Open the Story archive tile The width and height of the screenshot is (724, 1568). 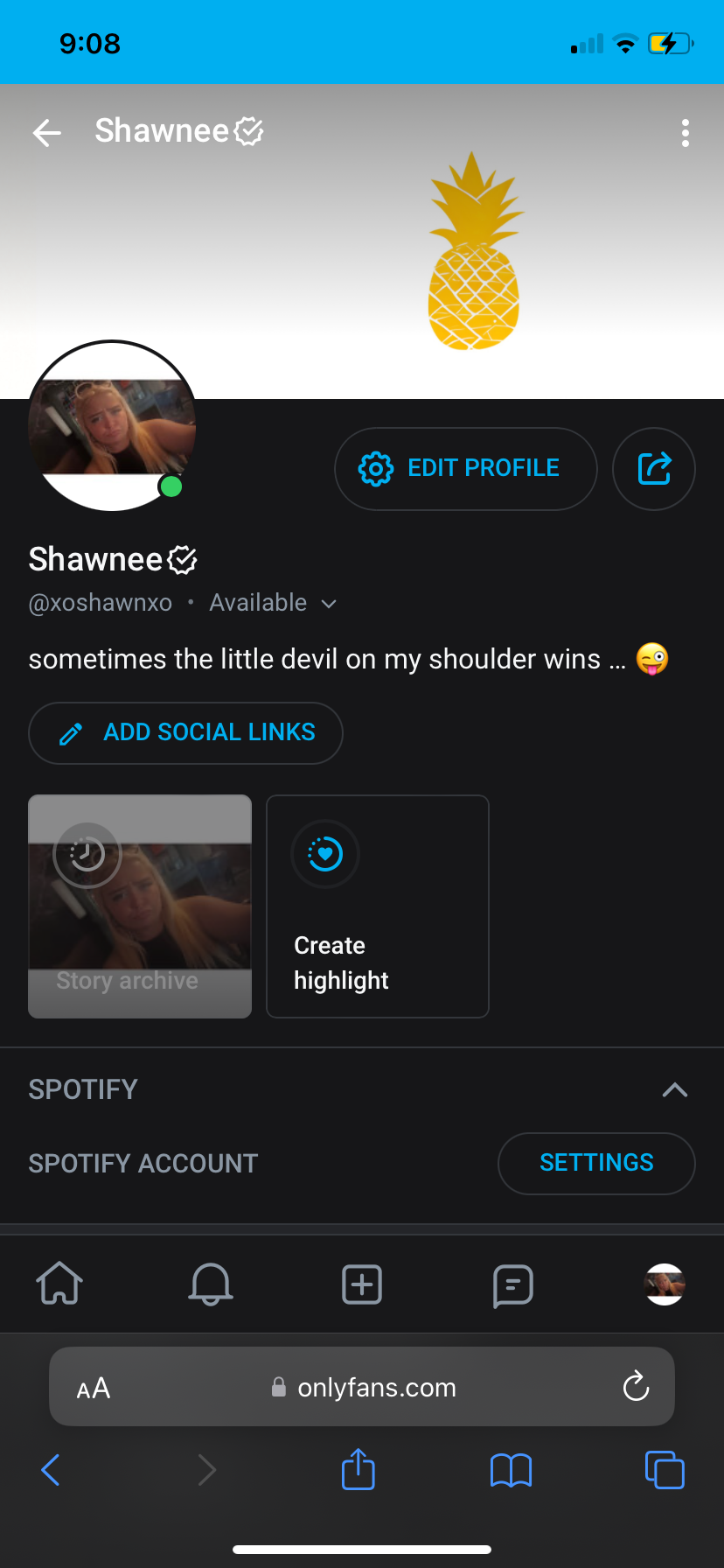(x=140, y=906)
